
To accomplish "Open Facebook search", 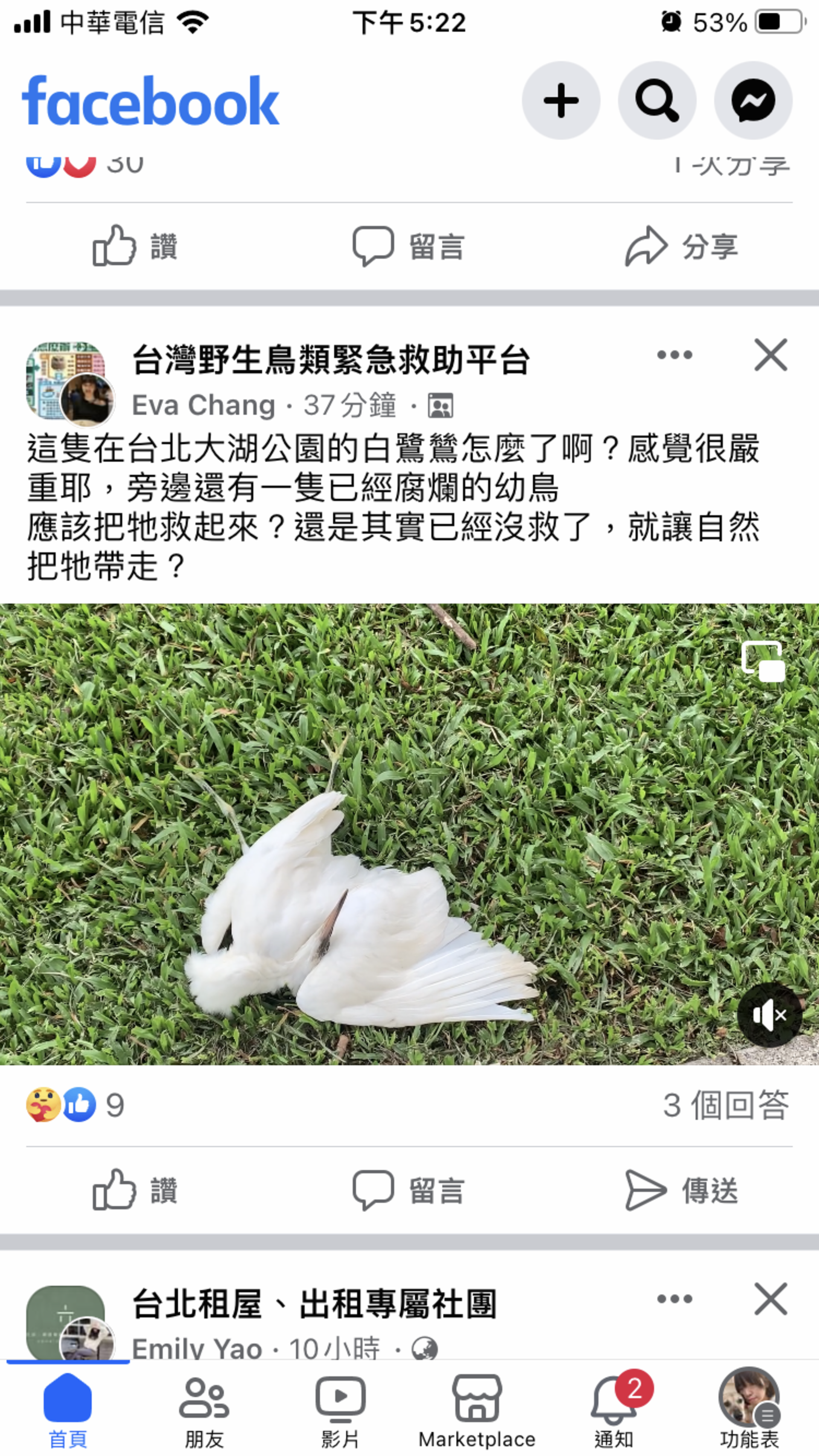I will [656, 101].
